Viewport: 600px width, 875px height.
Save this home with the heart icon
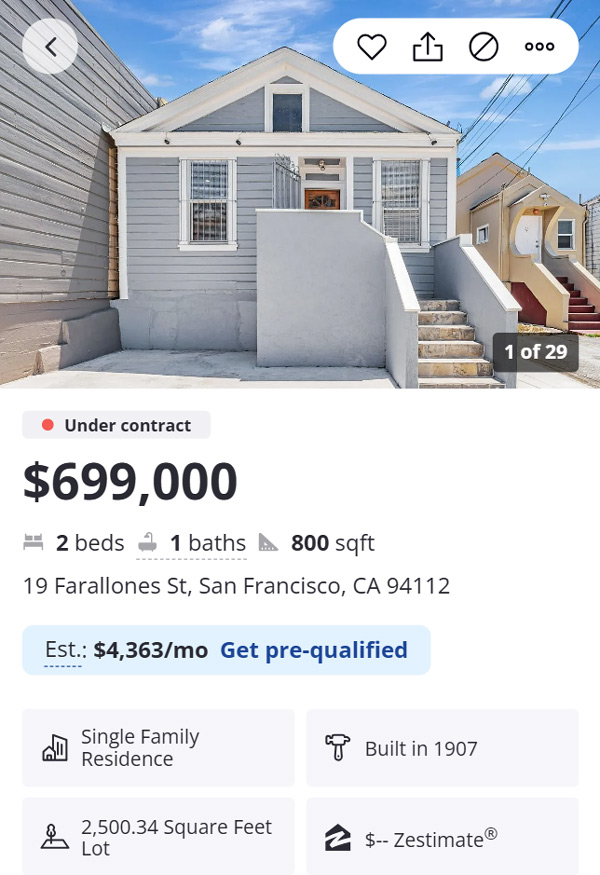click(372, 46)
